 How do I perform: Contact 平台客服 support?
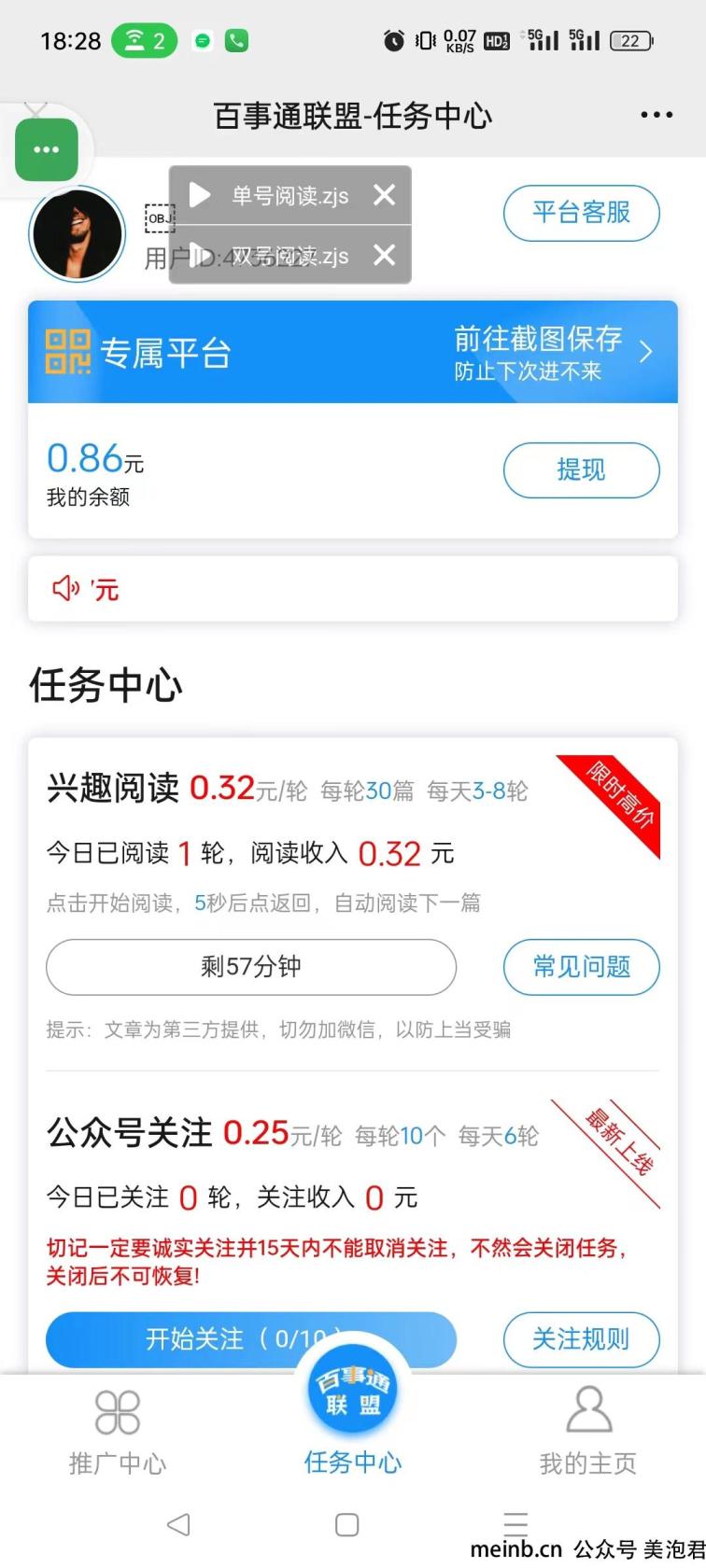click(x=581, y=213)
